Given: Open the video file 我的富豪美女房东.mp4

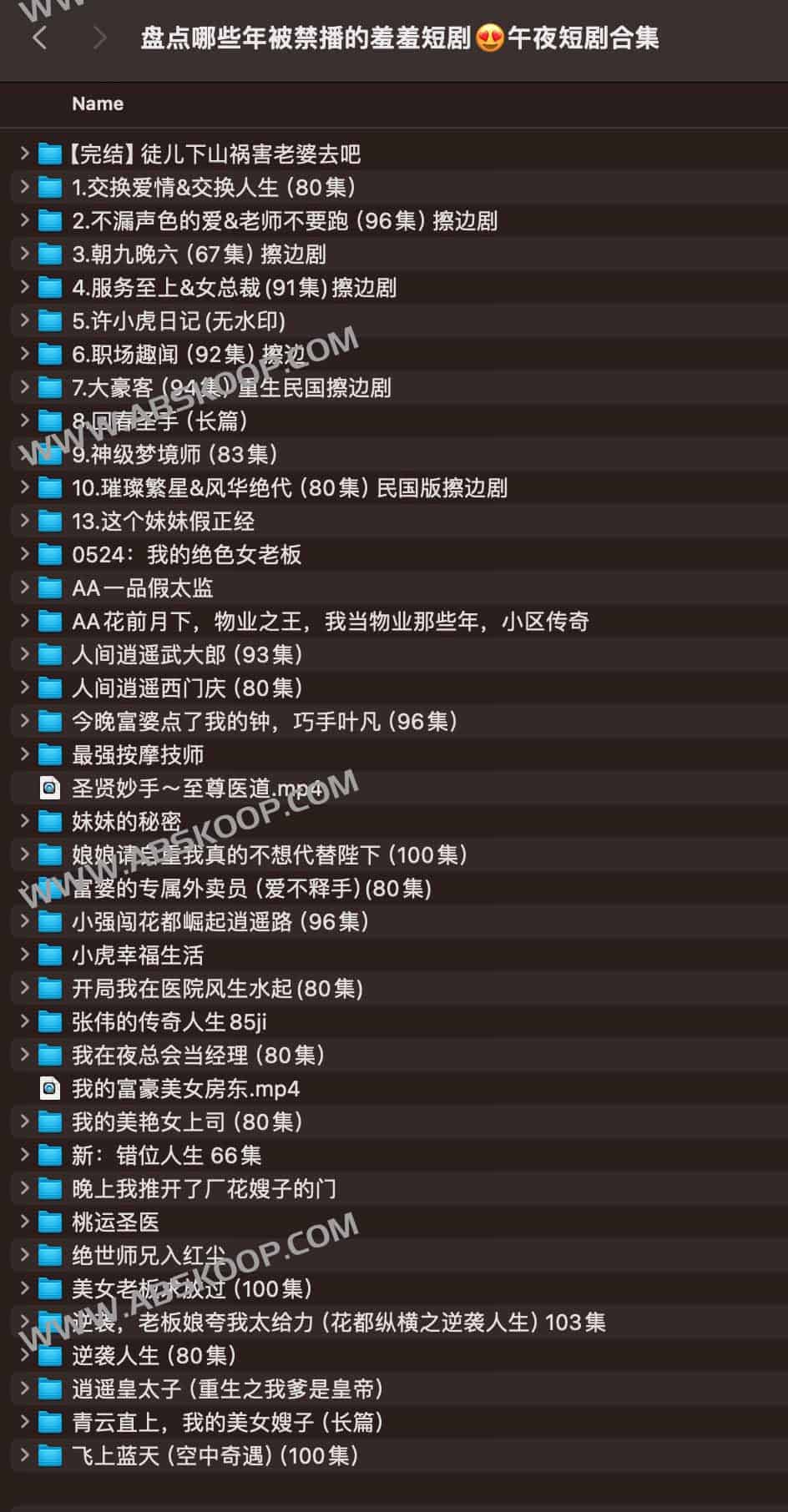Looking at the screenshot, I should 185,1089.
